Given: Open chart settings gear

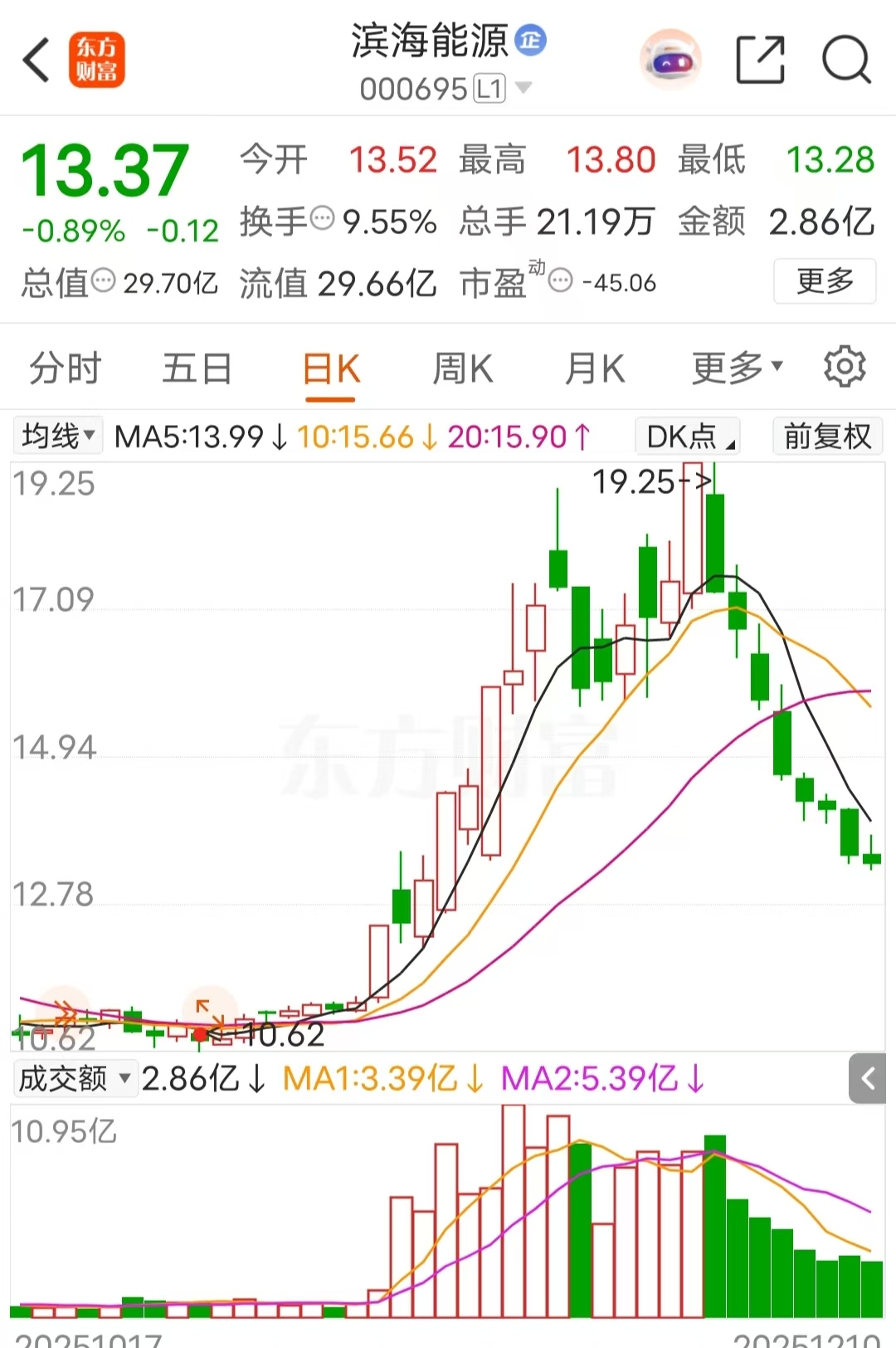Looking at the screenshot, I should point(845,367).
